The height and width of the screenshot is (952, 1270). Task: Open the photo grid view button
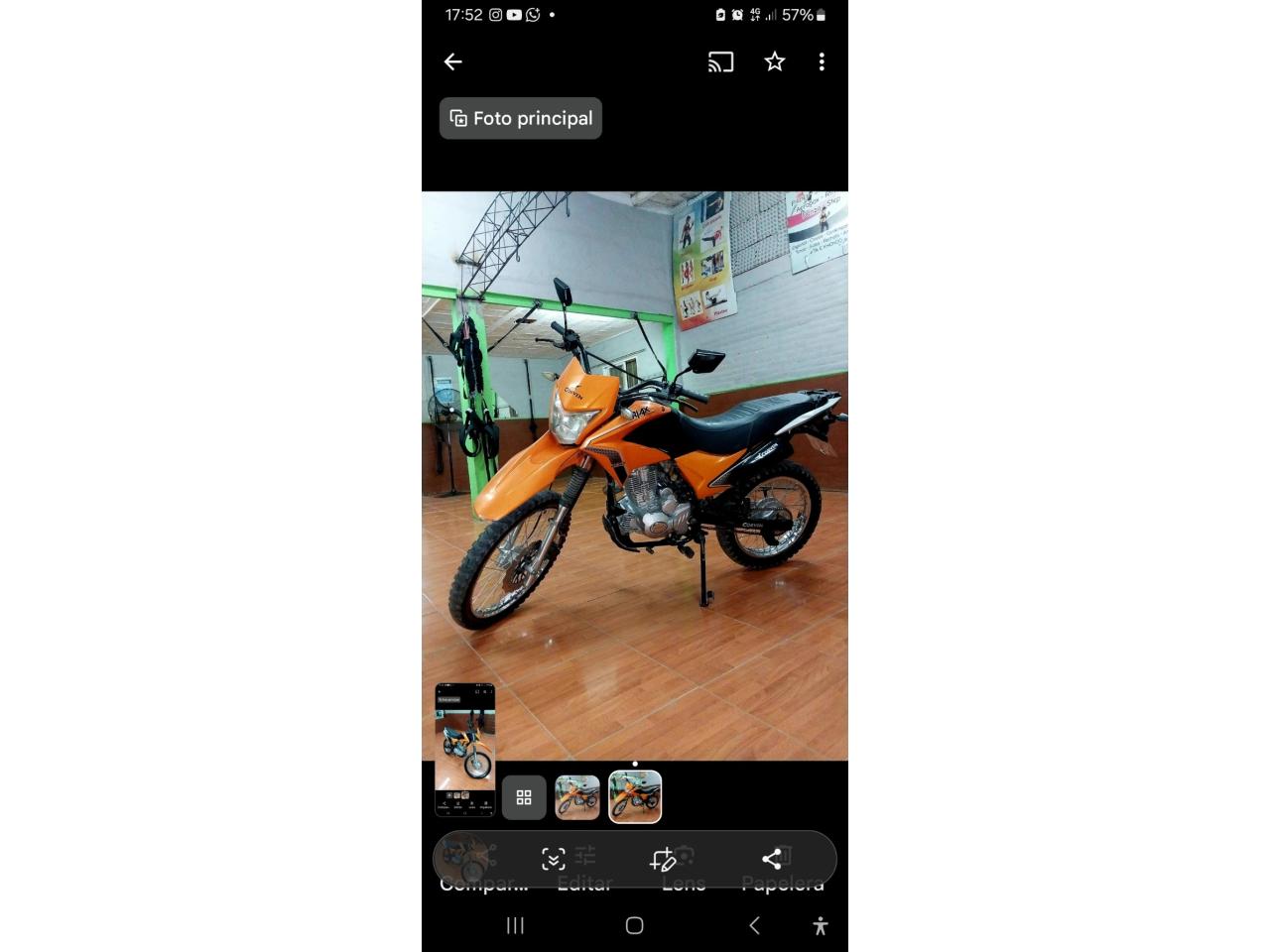click(524, 797)
